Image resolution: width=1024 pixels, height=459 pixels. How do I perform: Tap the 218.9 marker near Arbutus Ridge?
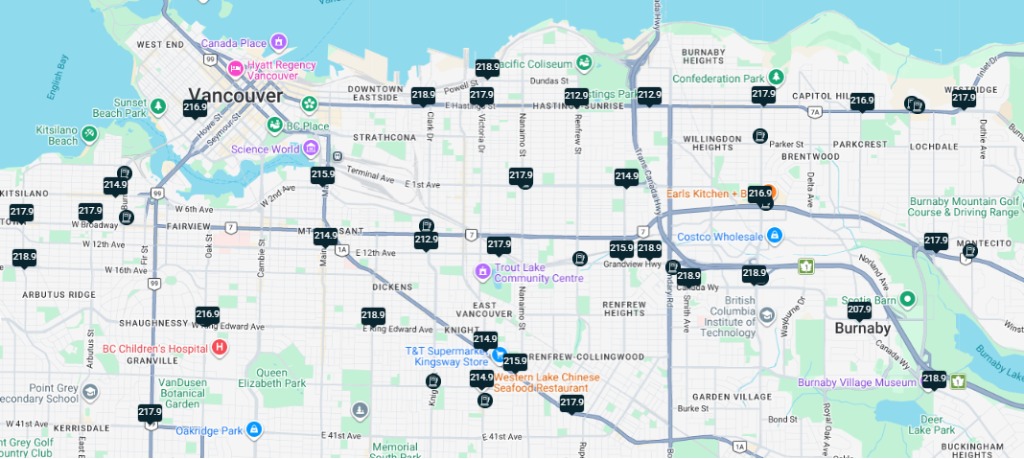pyautogui.click(x=24, y=257)
